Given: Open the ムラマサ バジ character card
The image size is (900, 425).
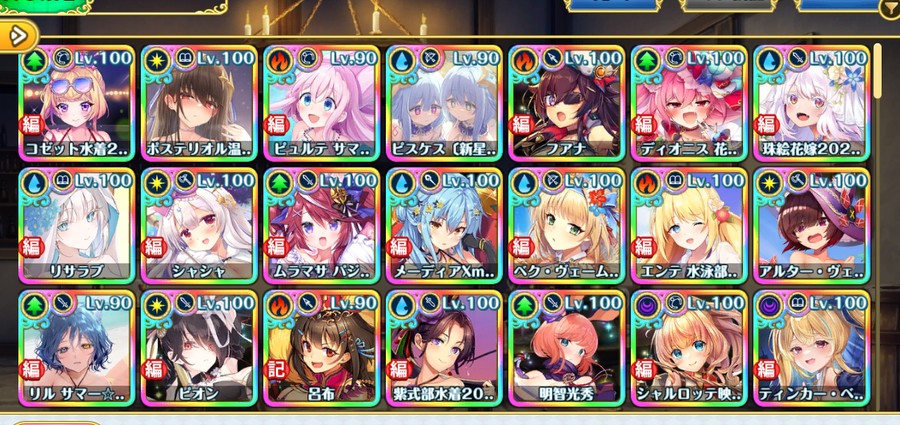Looking at the screenshot, I should tap(320, 225).
